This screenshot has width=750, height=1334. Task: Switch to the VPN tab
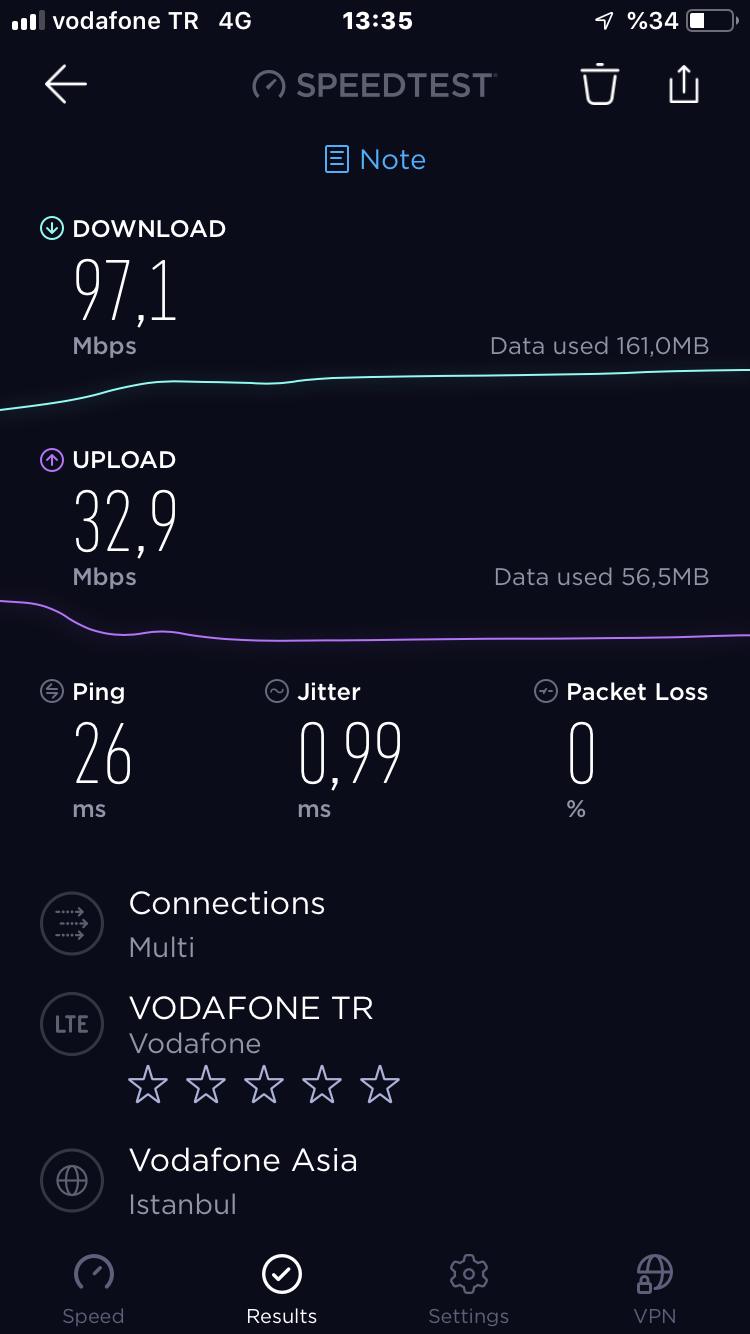655,1290
